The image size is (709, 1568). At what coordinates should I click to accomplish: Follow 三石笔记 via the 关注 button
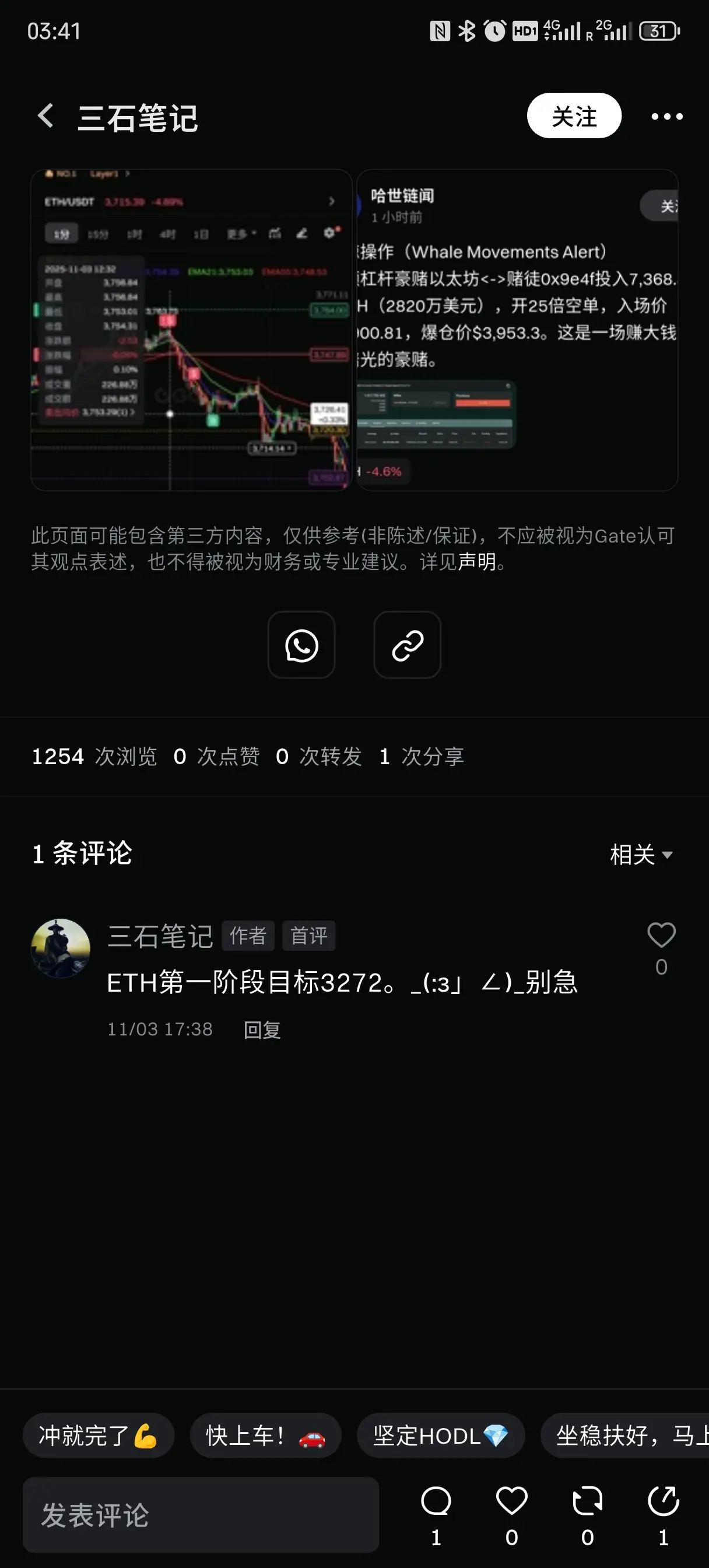(573, 116)
